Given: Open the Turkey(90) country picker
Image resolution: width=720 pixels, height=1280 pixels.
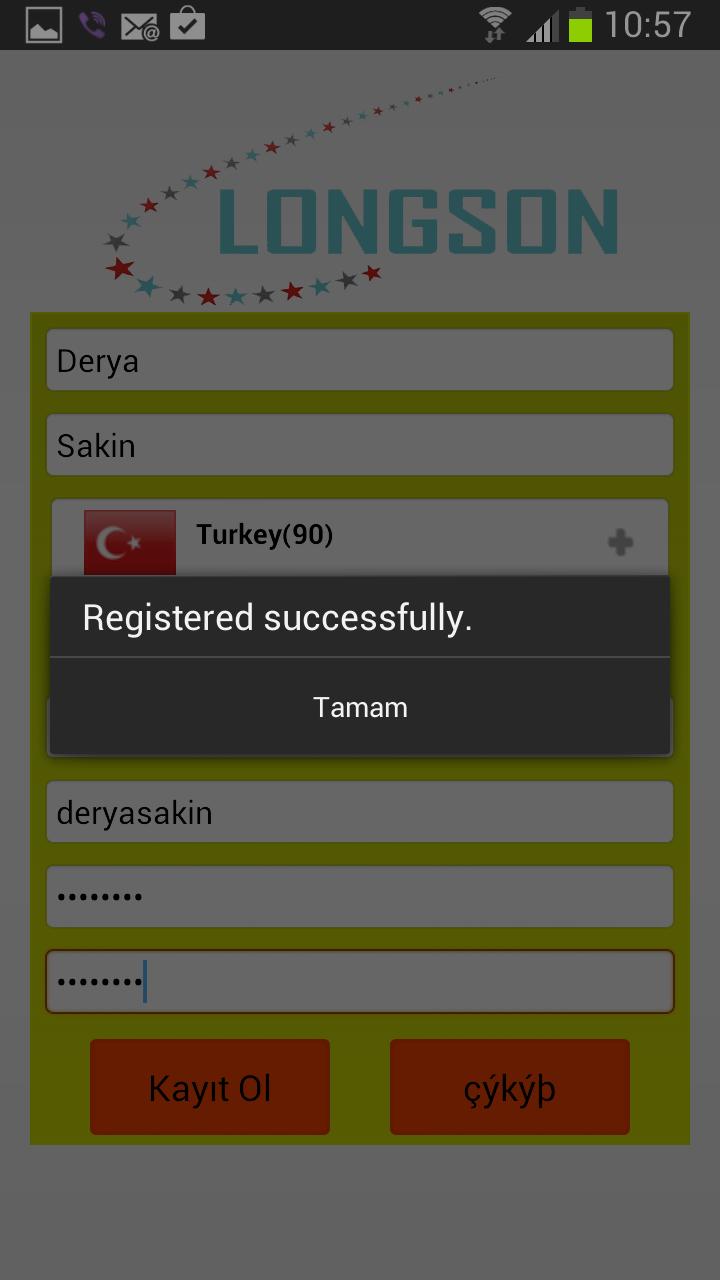Looking at the screenshot, I should tap(360, 538).
